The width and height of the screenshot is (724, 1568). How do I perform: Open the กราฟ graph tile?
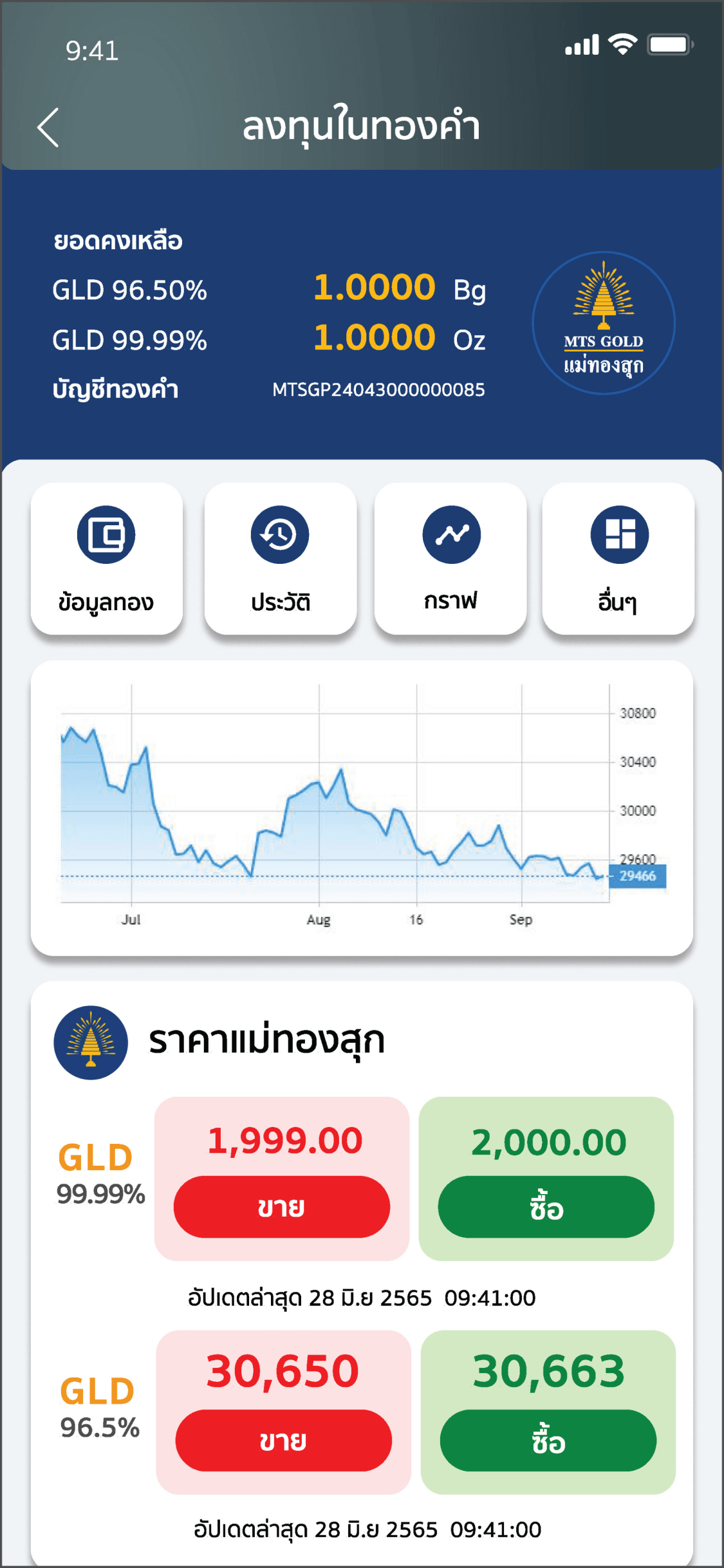click(x=450, y=559)
